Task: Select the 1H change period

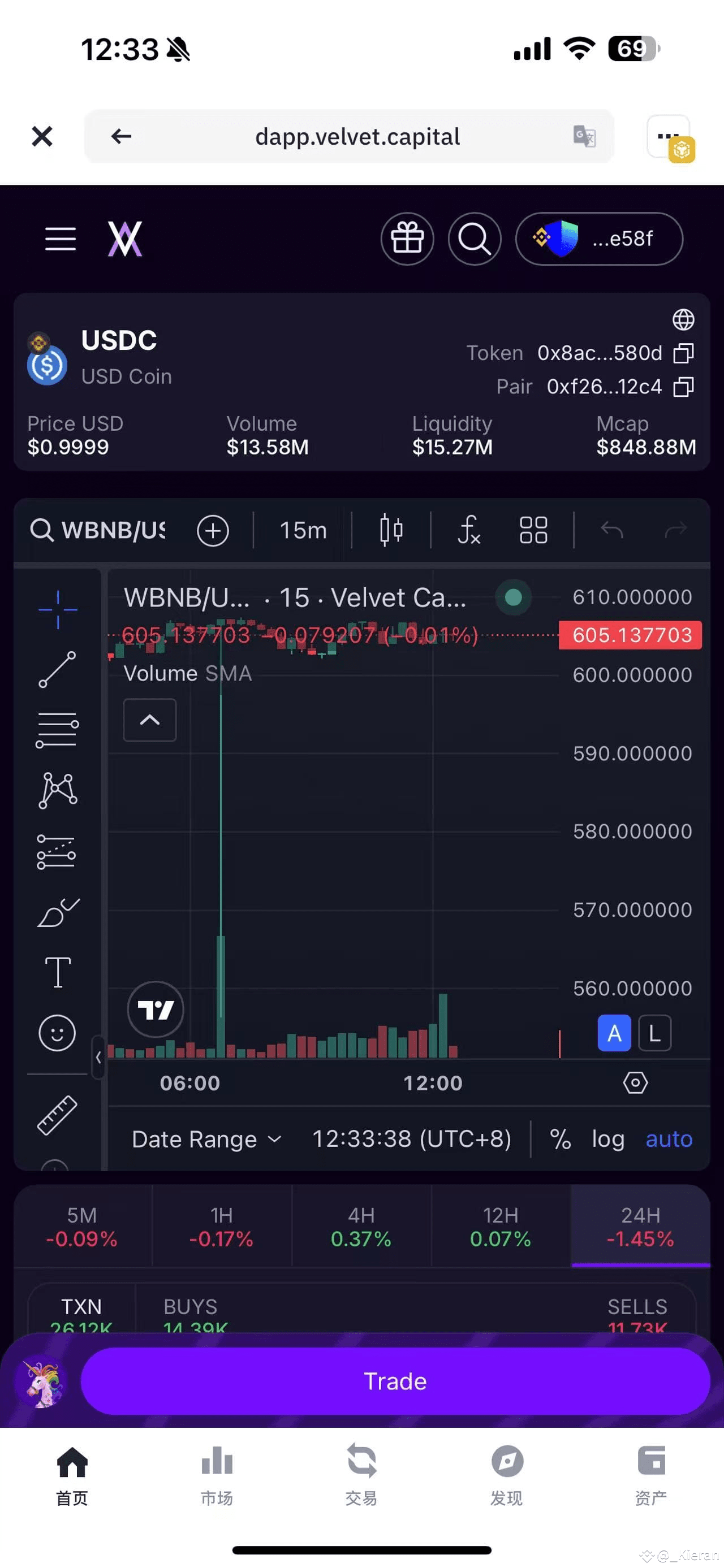Action: click(221, 1227)
